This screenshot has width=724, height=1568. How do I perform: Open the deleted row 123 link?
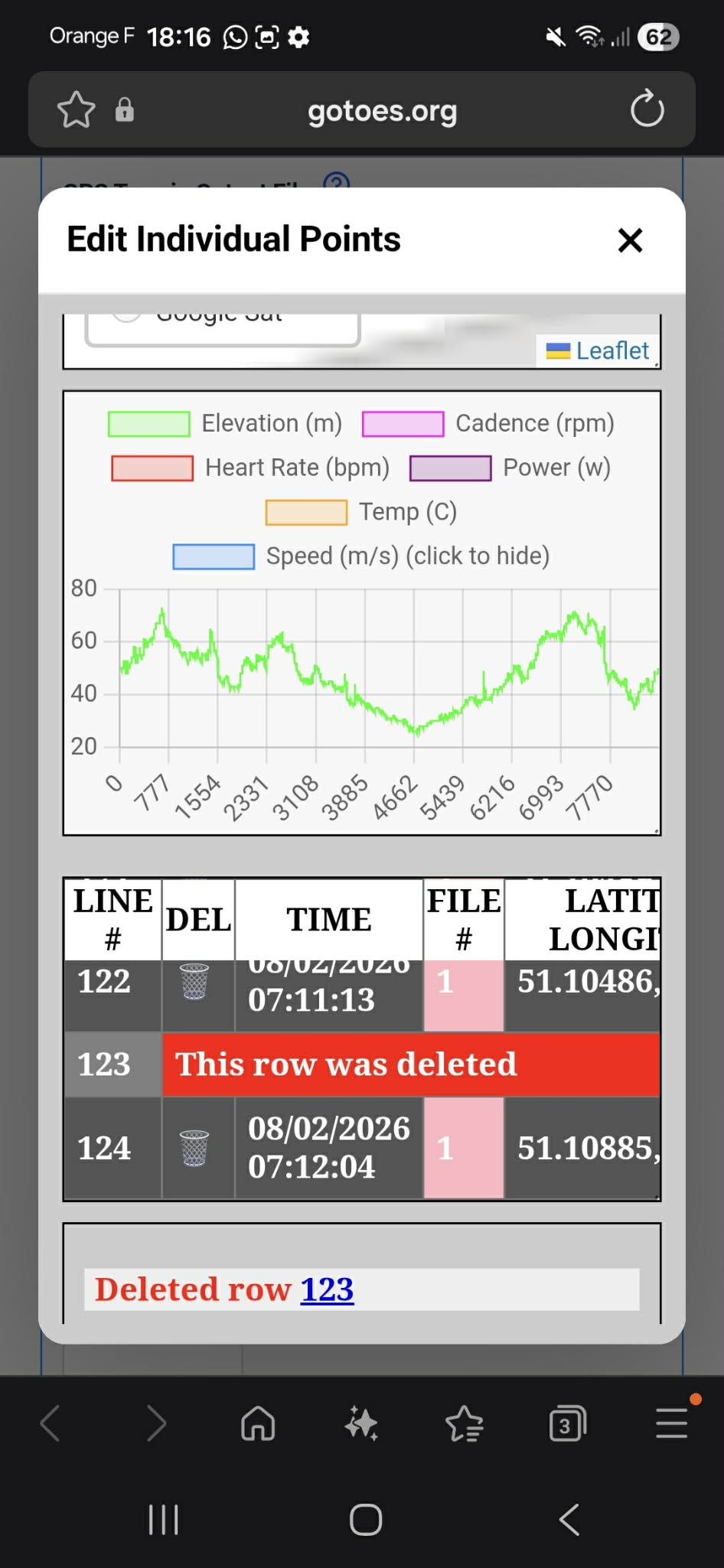coord(327,1289)
